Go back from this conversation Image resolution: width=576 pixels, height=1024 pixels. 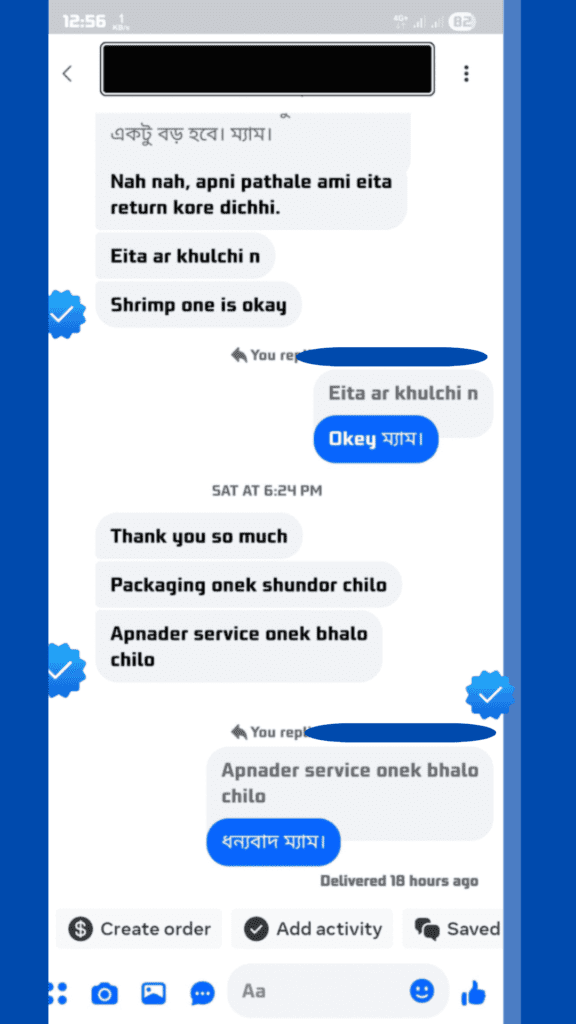[67, 73]
